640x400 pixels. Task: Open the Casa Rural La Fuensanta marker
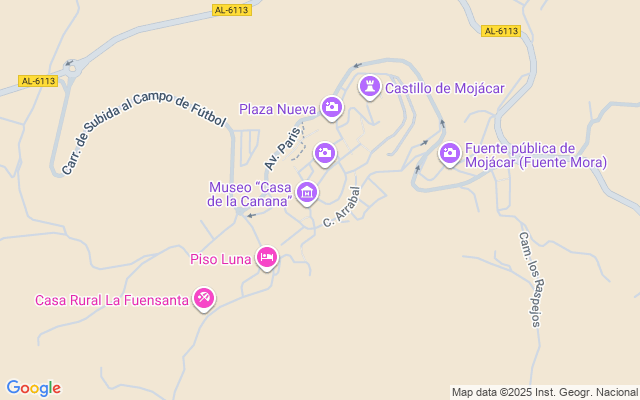point(203,298)
